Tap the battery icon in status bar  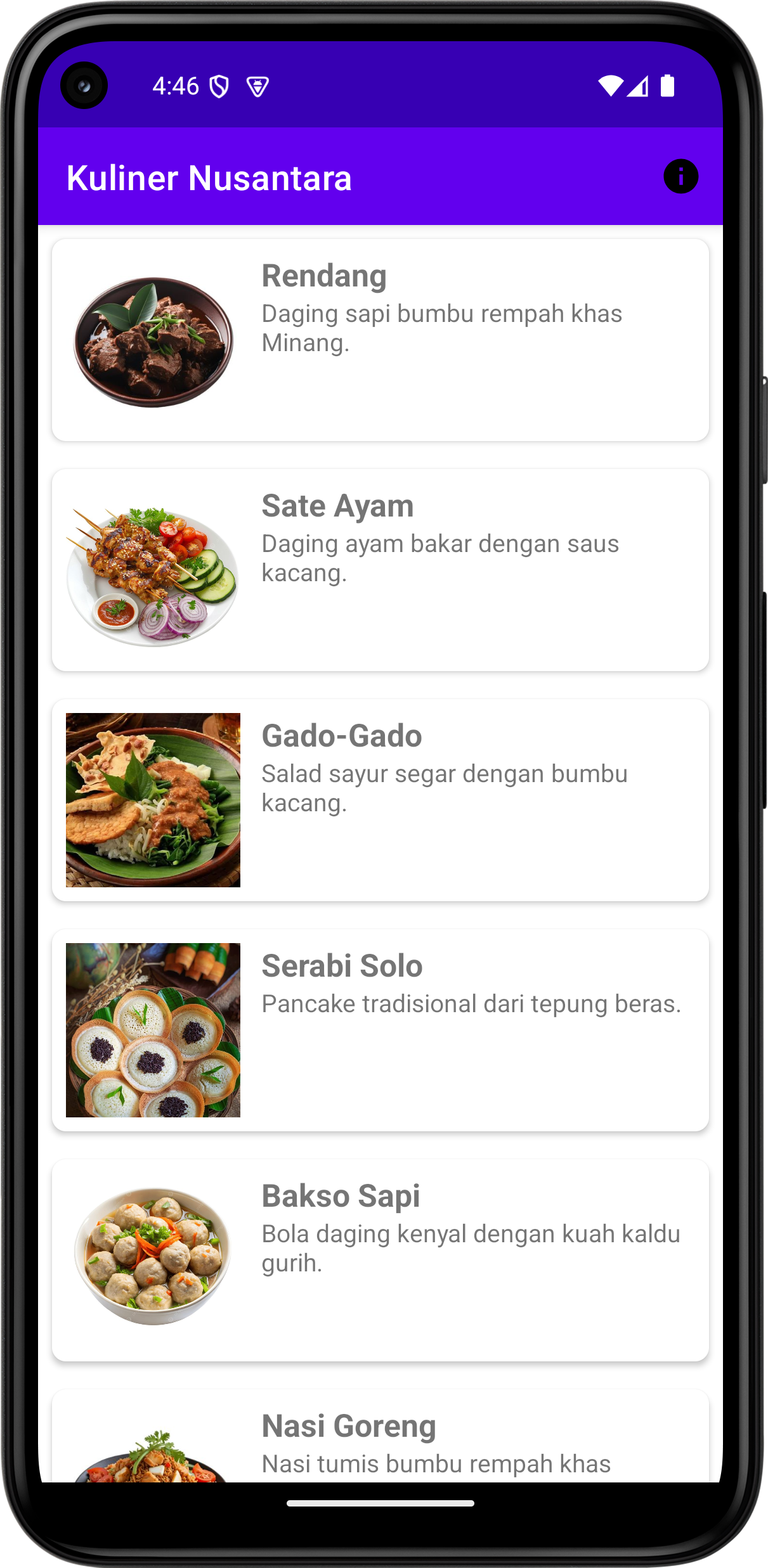pyautogui.click(x=667, y=86)
